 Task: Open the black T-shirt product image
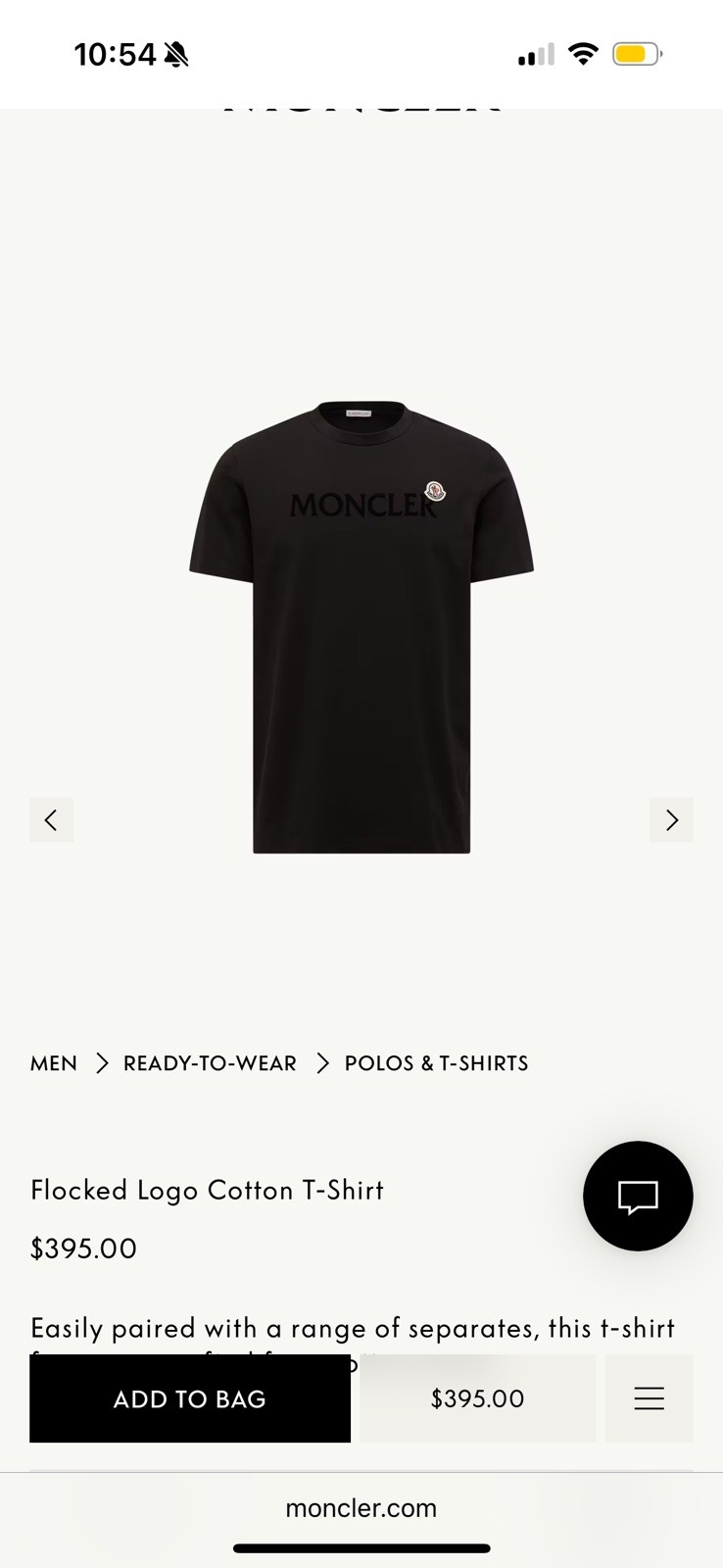point(361,627)
